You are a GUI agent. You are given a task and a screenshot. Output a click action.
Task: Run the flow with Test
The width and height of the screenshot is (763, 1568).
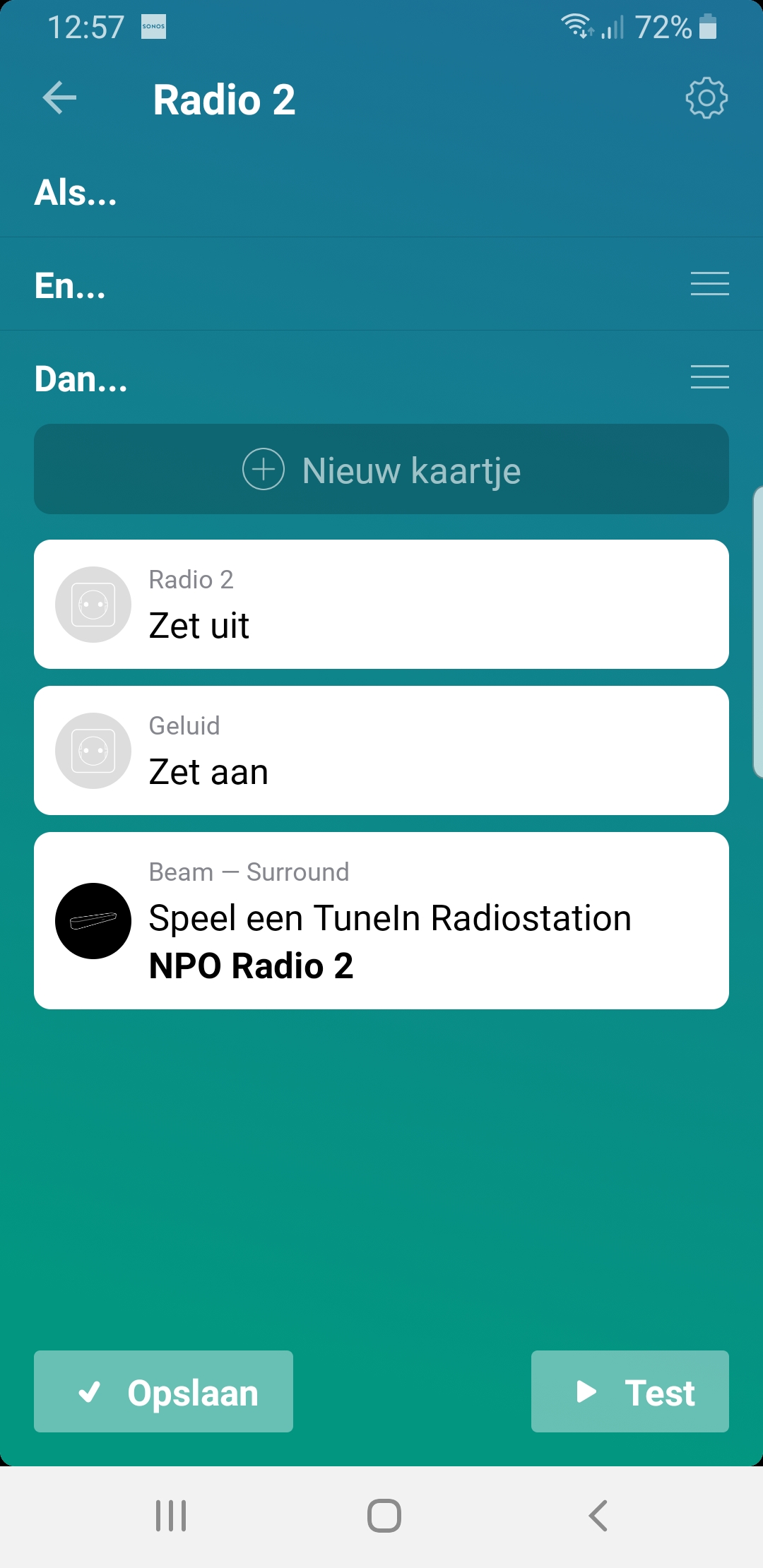click(x=629, y=1391)
